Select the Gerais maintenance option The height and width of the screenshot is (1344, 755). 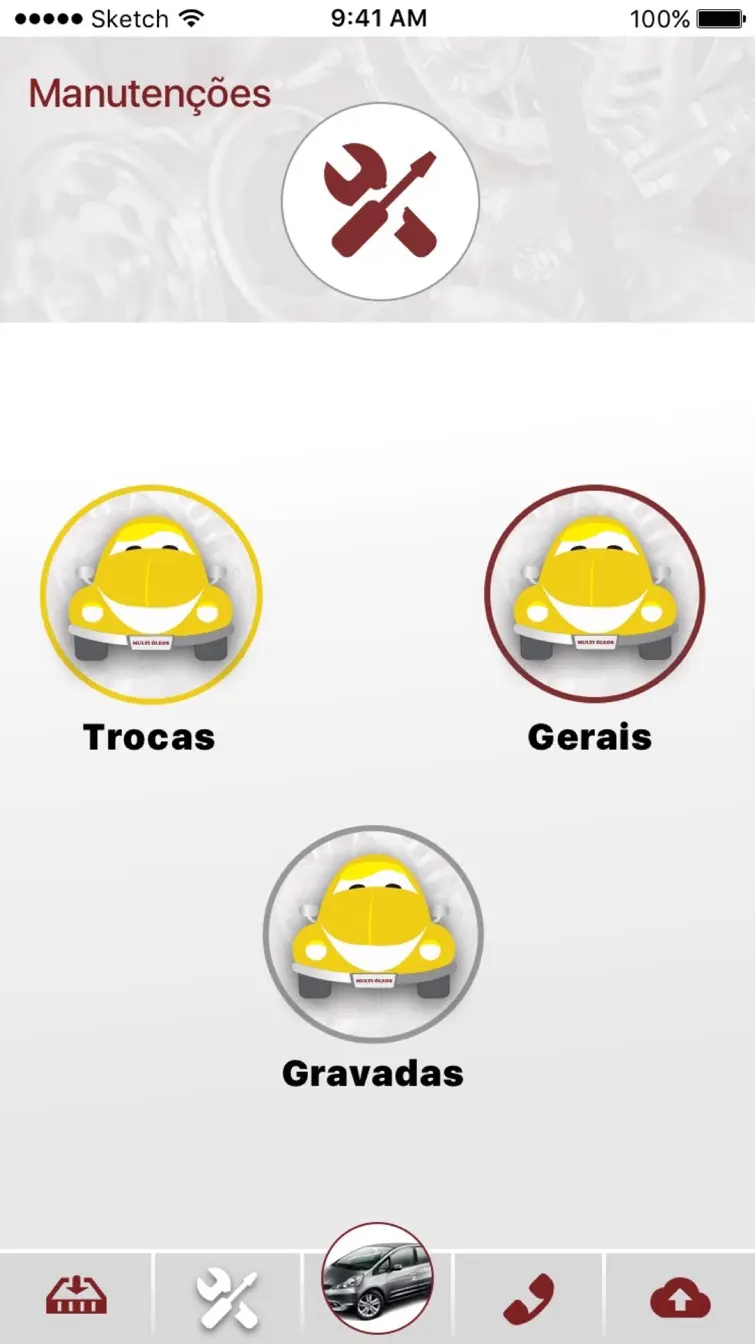pyautogui.click(x=594, y=596)
